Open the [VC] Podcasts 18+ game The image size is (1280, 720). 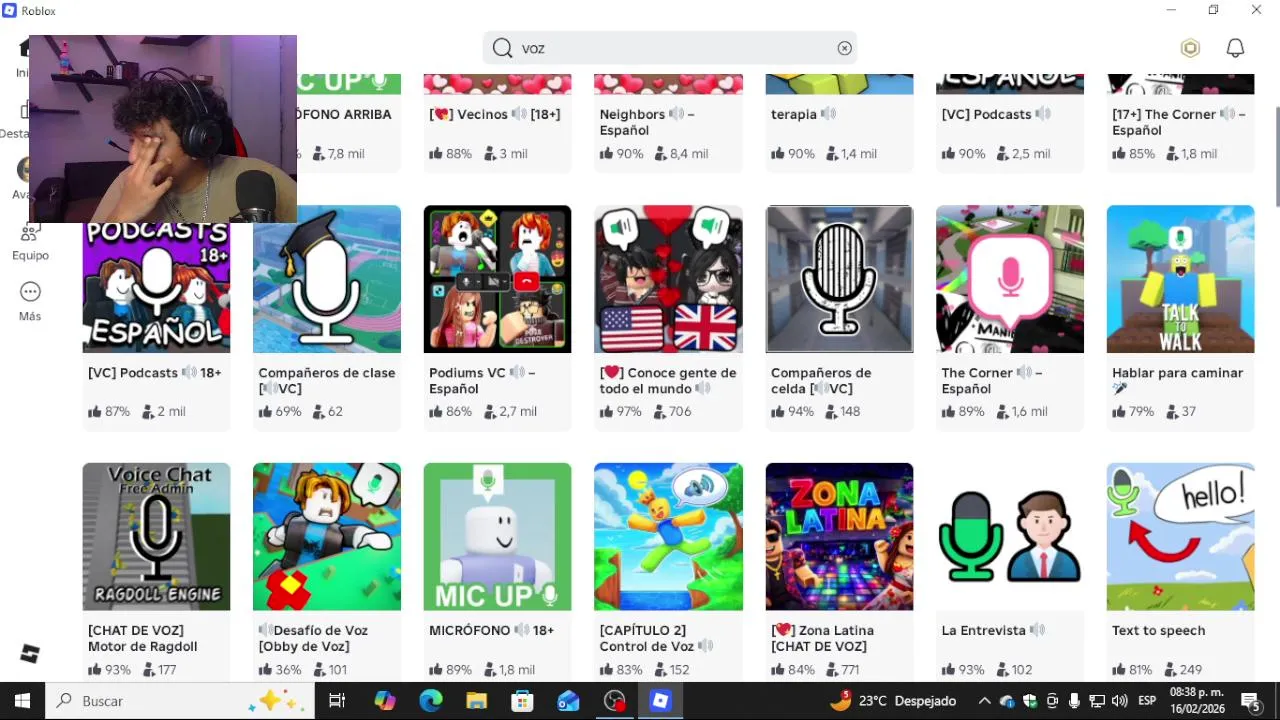156,290
